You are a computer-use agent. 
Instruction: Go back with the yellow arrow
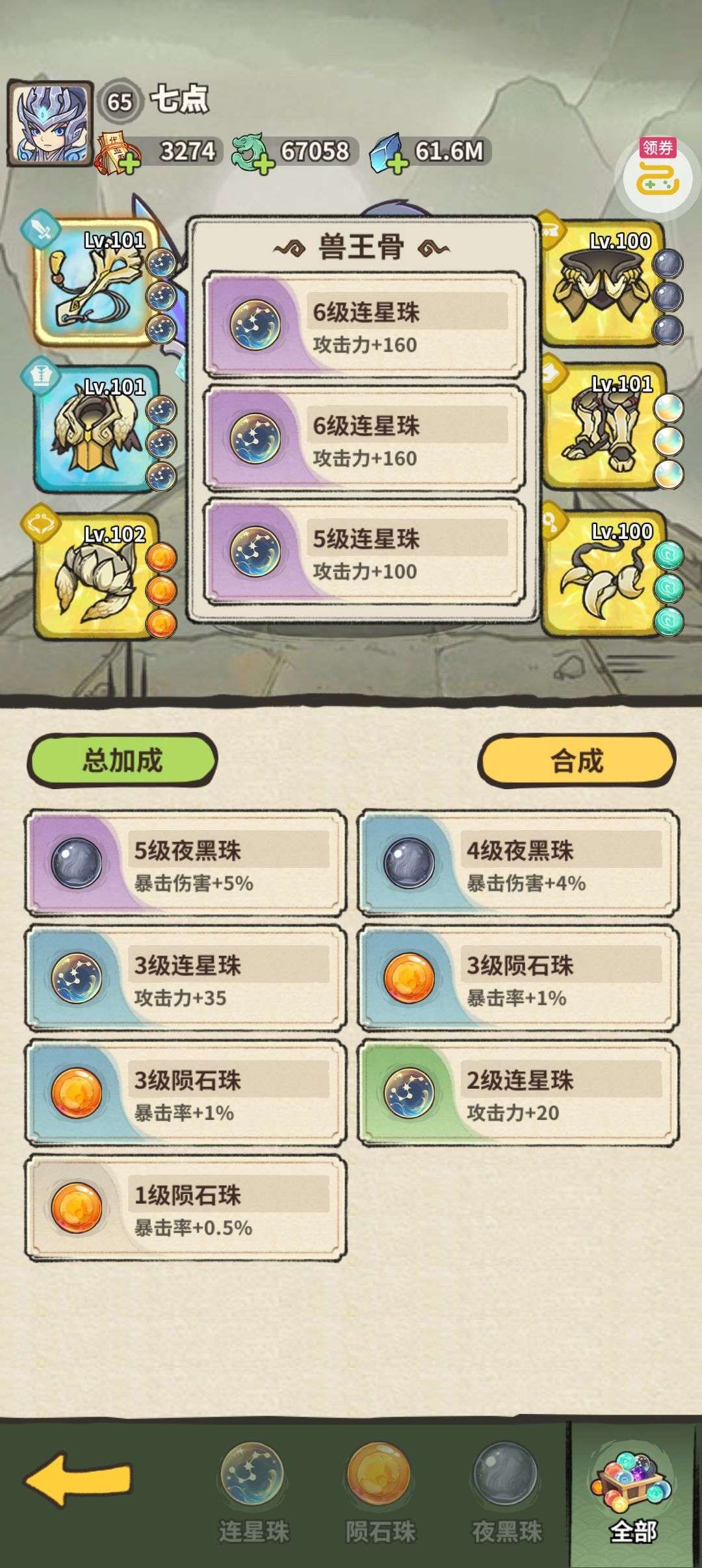click(x=78, y=1479)
